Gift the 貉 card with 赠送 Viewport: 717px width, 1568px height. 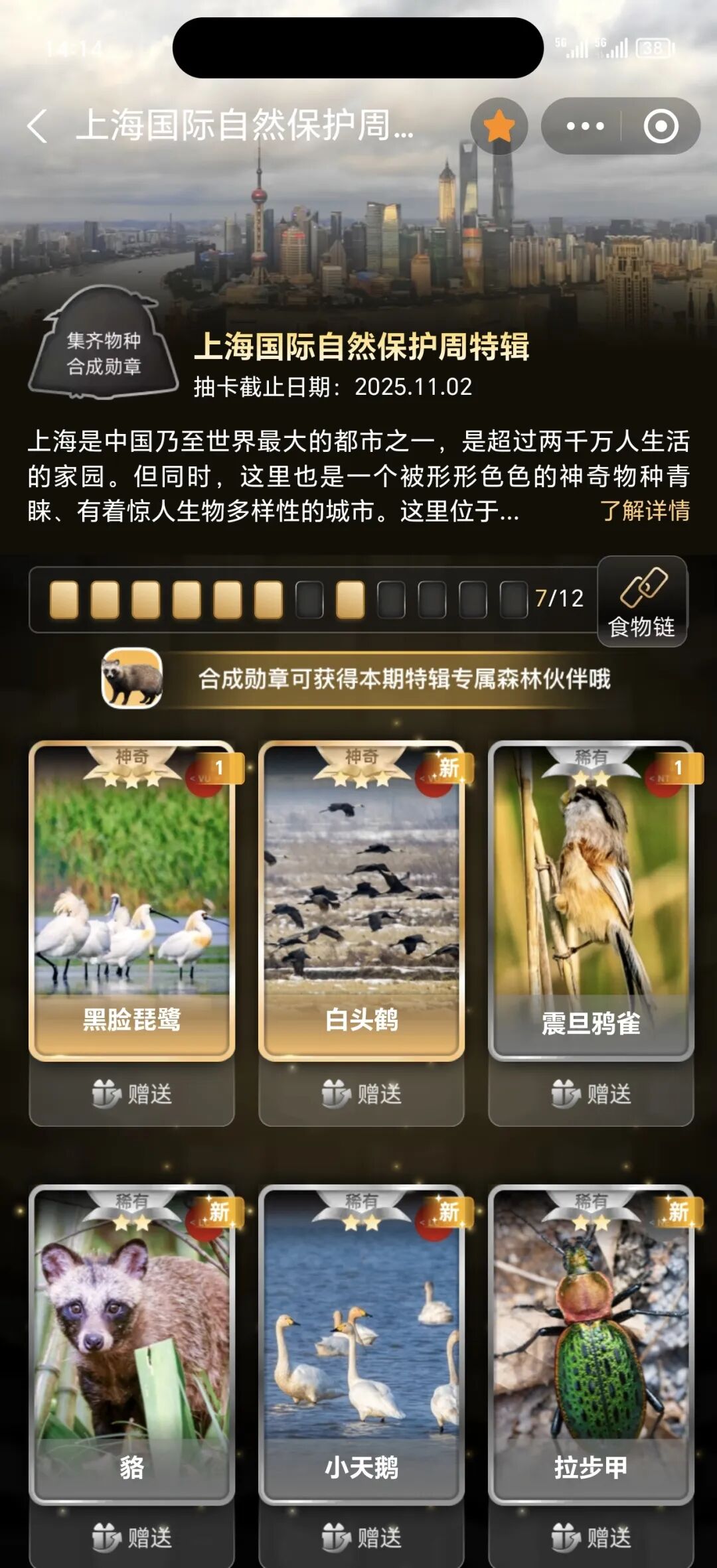(131, 1537)
